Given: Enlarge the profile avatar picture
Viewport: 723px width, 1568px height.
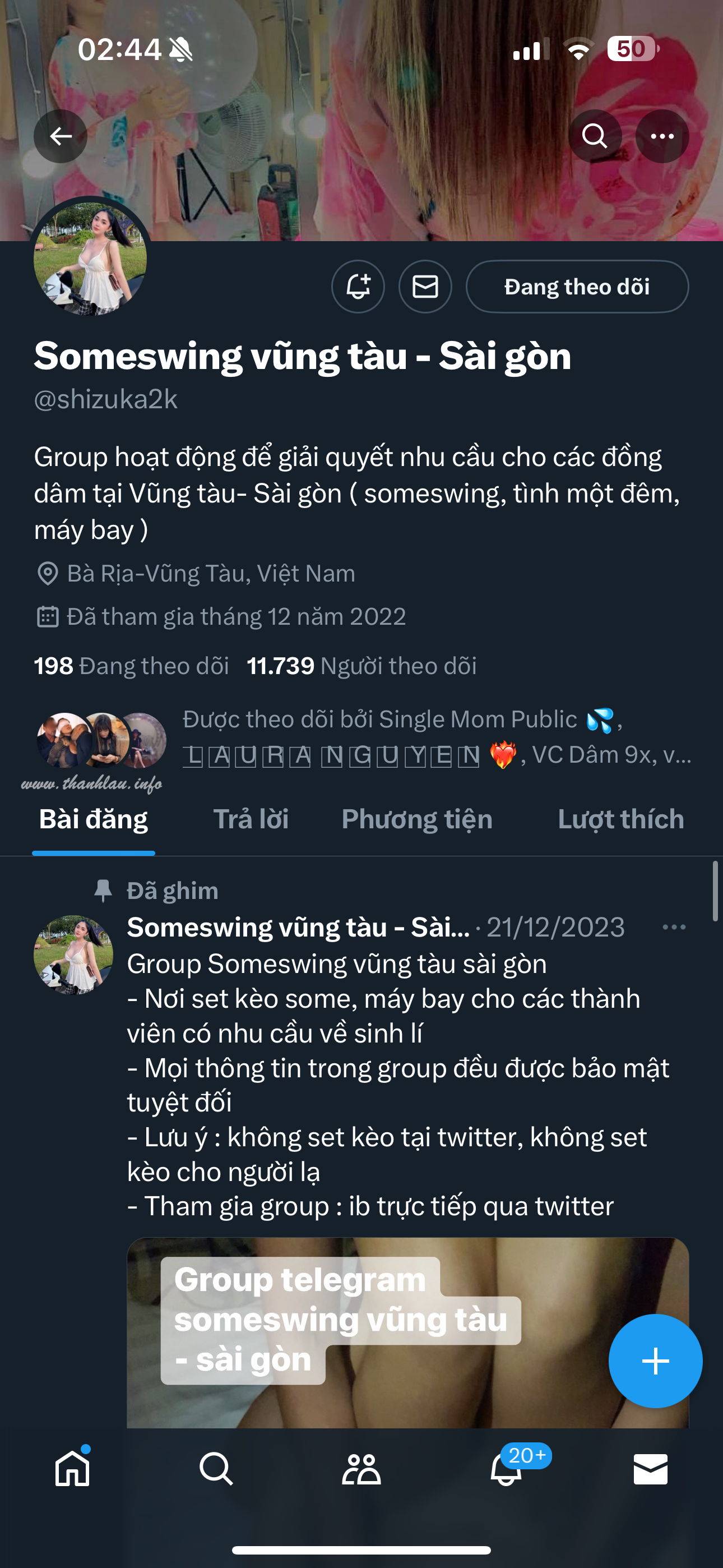Looking at the screenshot, I should (90, 258).
